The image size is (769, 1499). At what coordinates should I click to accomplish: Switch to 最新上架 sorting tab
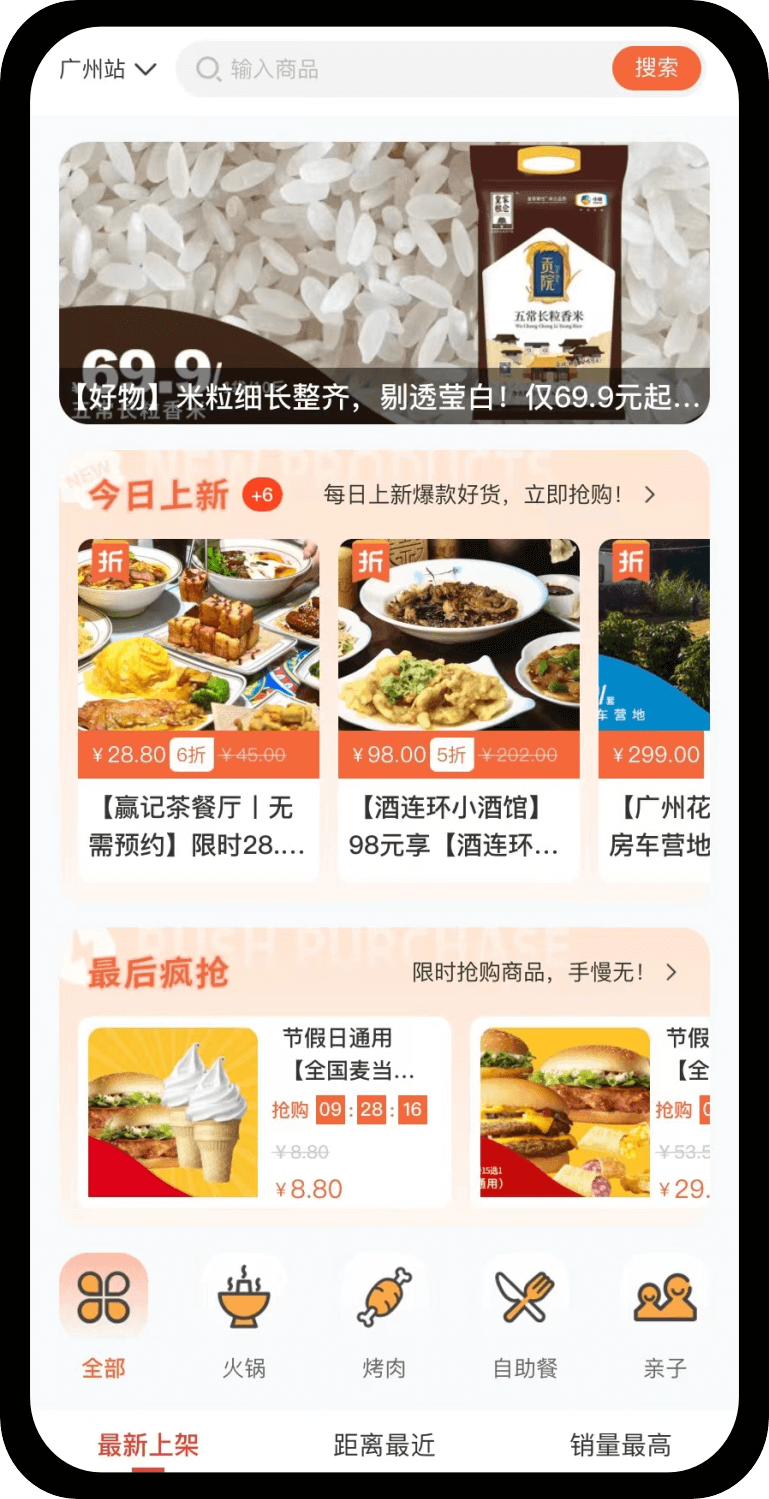pyautogui.click(x=148, y=1445)
